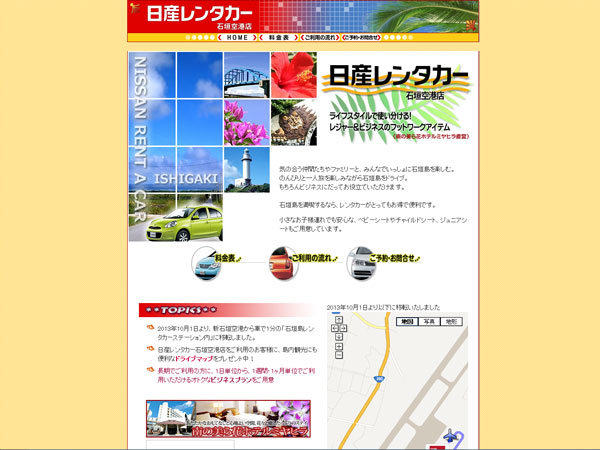Switch the map to 写真 view
The height and width of the screenshot is (450, 600).
(429, 321)
